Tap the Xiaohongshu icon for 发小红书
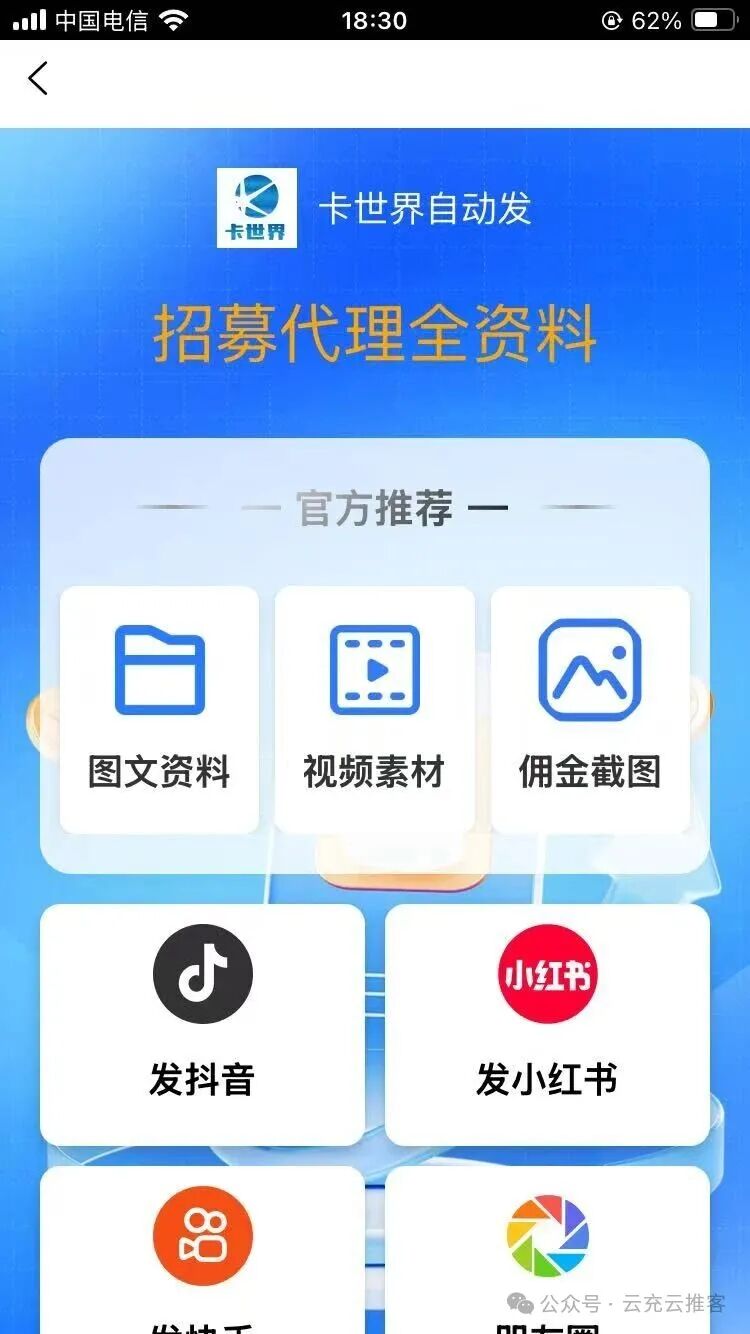This screenshot has height=1334, width=750. 547,973
